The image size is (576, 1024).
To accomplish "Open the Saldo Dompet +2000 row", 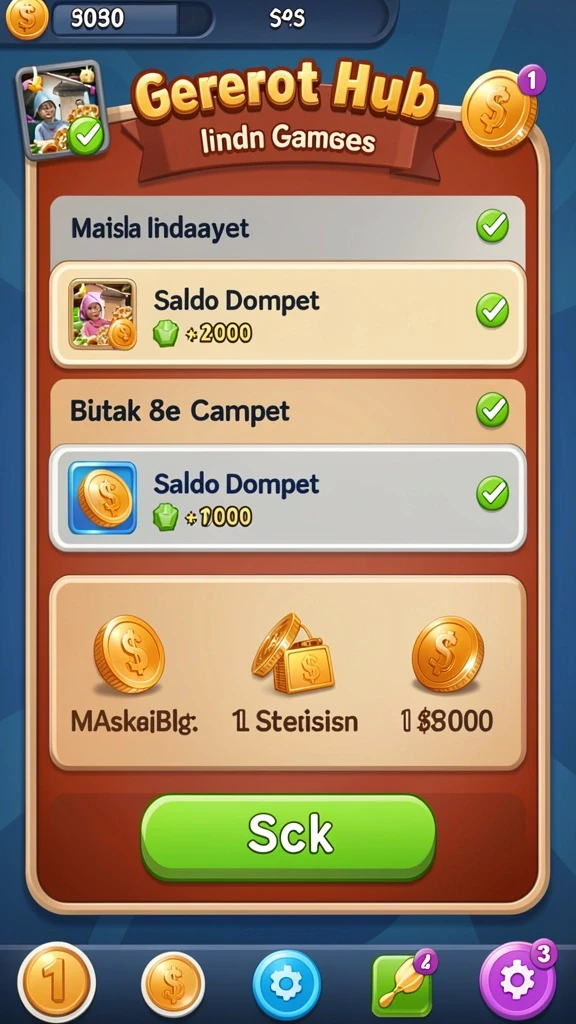I will point(288,315).
